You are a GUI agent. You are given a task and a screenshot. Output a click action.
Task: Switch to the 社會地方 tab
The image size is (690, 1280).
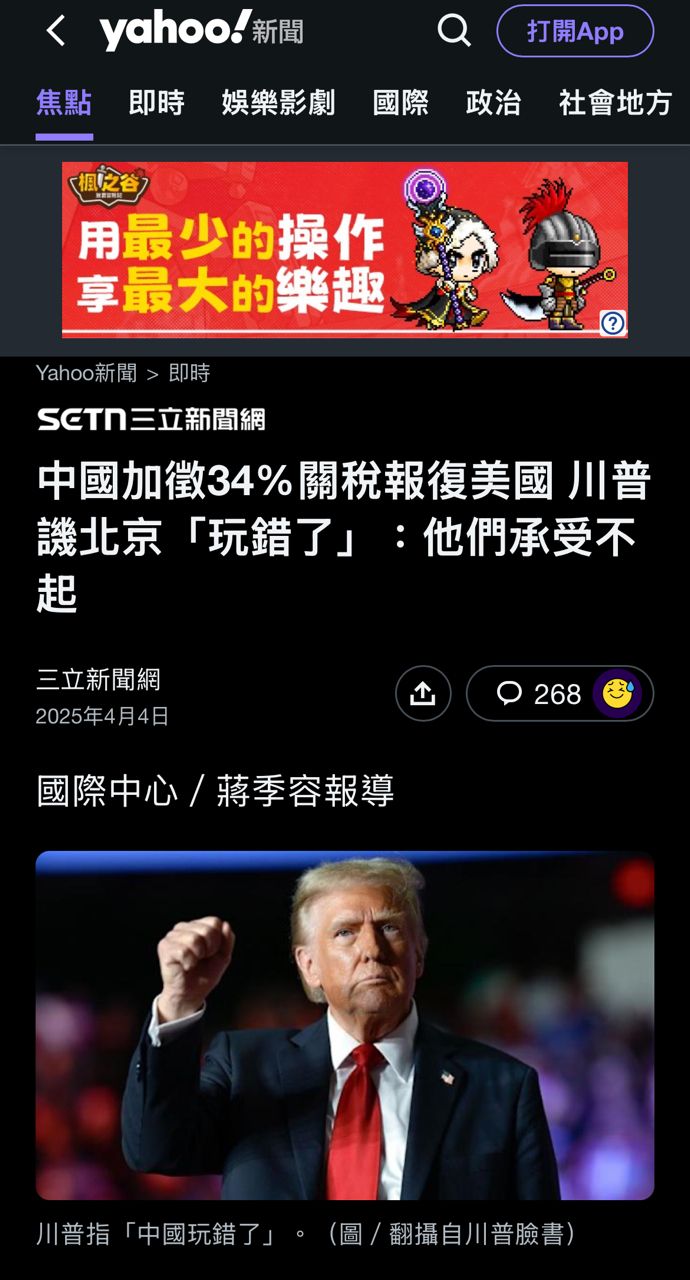click(614, 103)
